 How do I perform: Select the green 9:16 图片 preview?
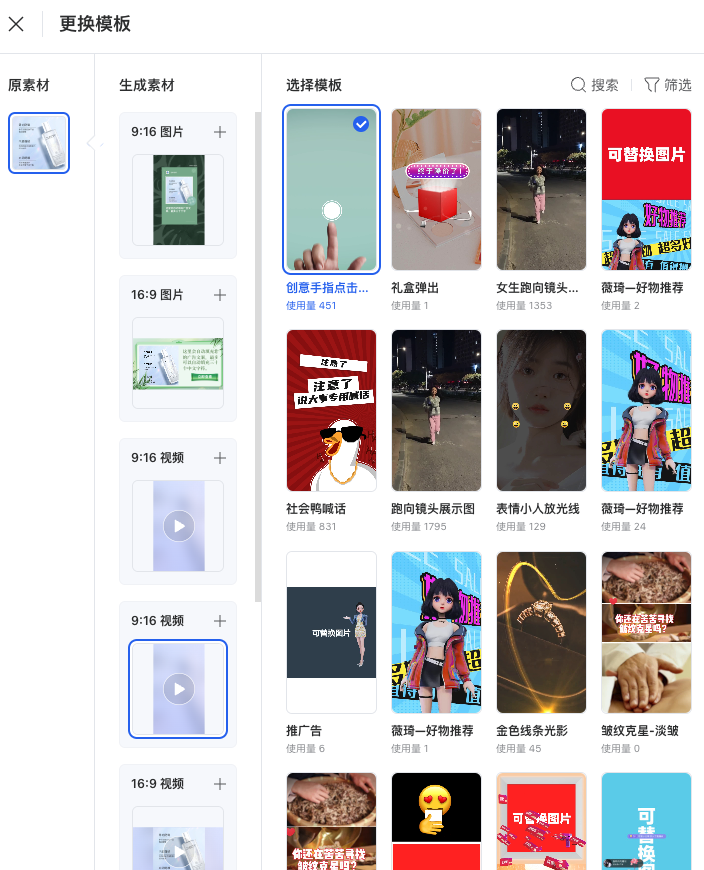[178, 200]
